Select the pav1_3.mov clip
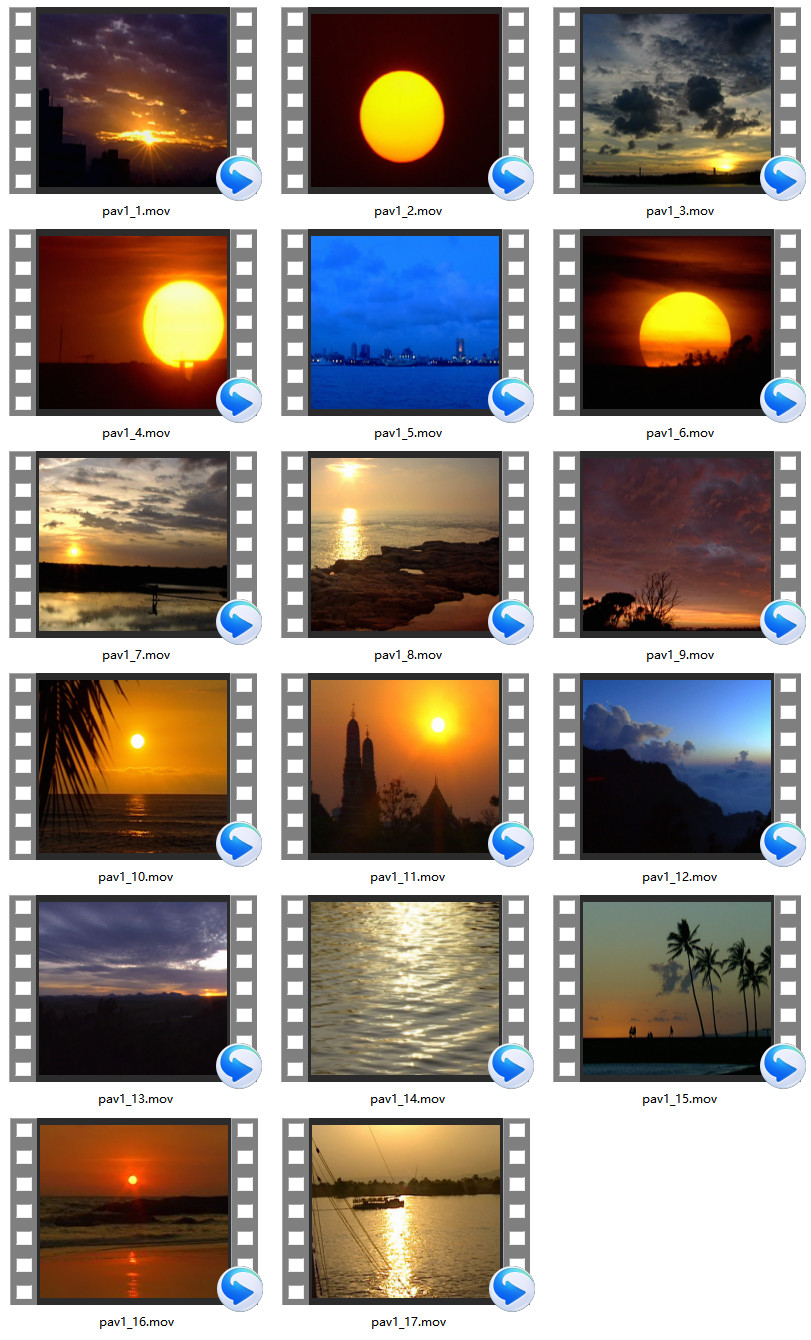The image size is (811, 1340). pyautogui.click(x=677, y=100)
